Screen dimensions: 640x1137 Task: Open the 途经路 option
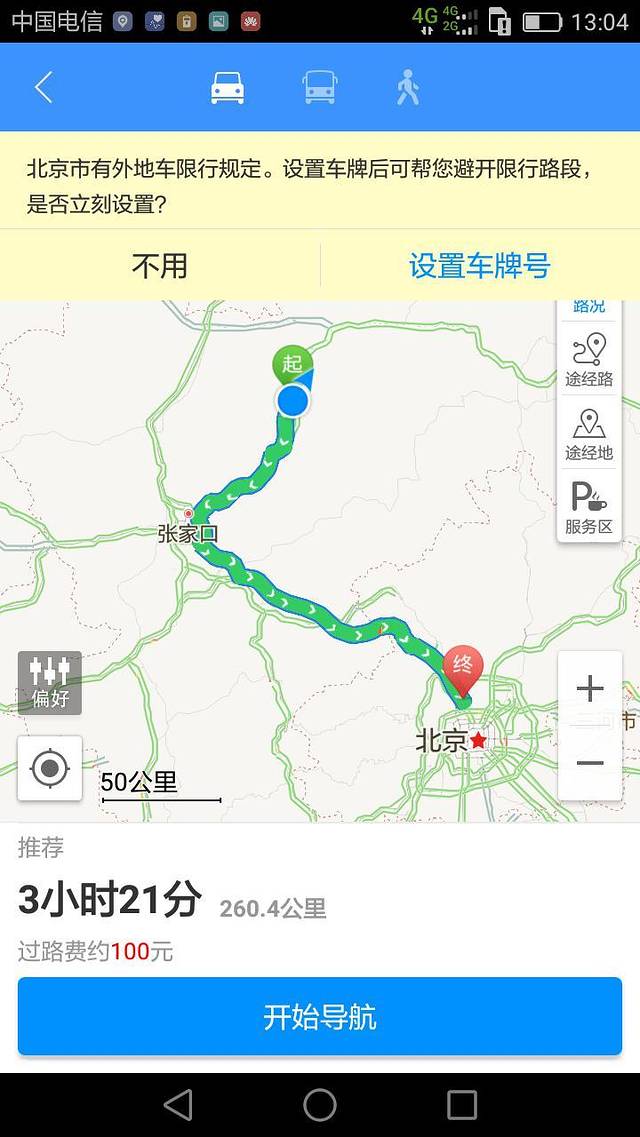point(589,361)
